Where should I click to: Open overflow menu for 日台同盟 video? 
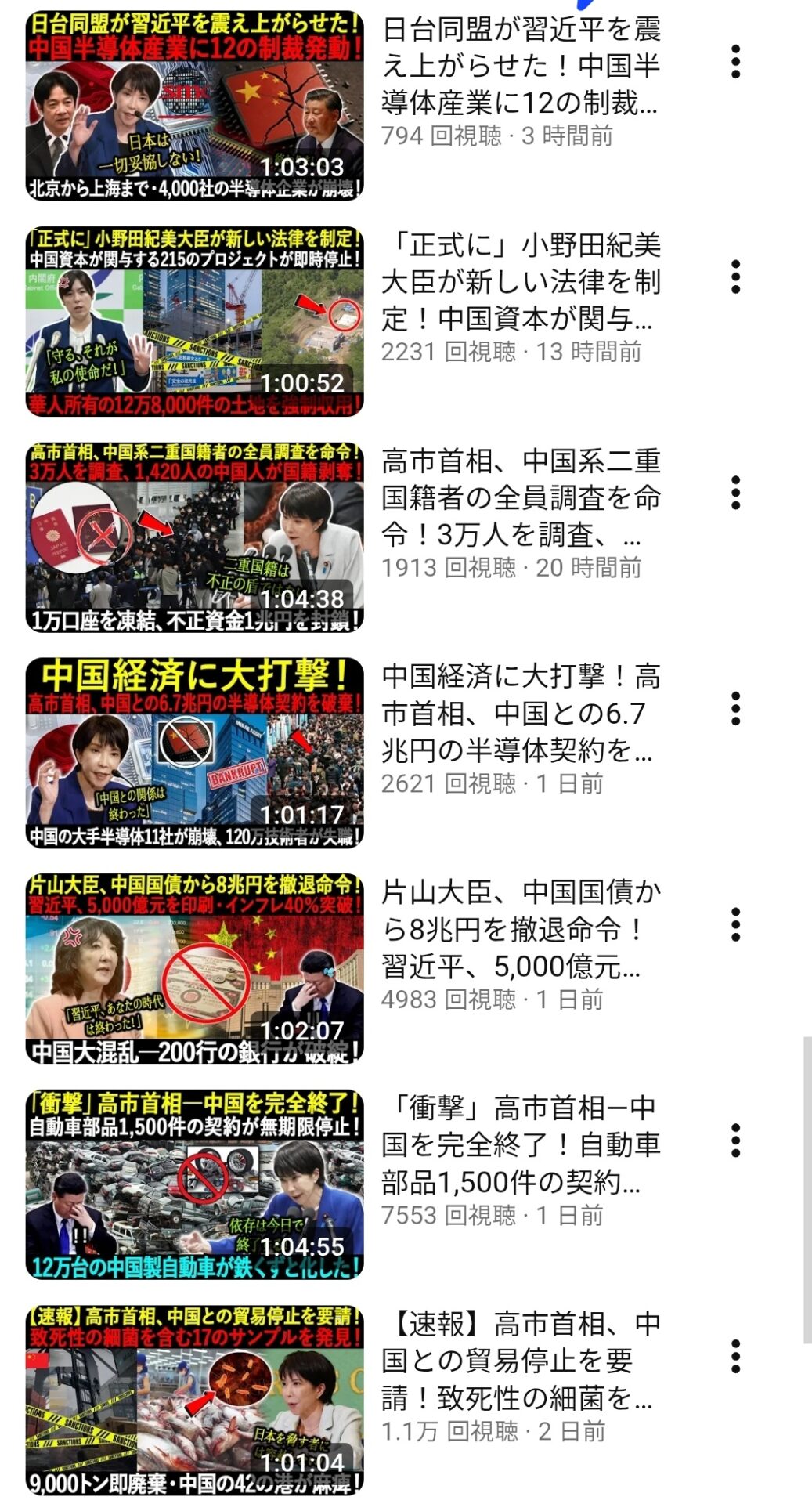coord(735,62)
